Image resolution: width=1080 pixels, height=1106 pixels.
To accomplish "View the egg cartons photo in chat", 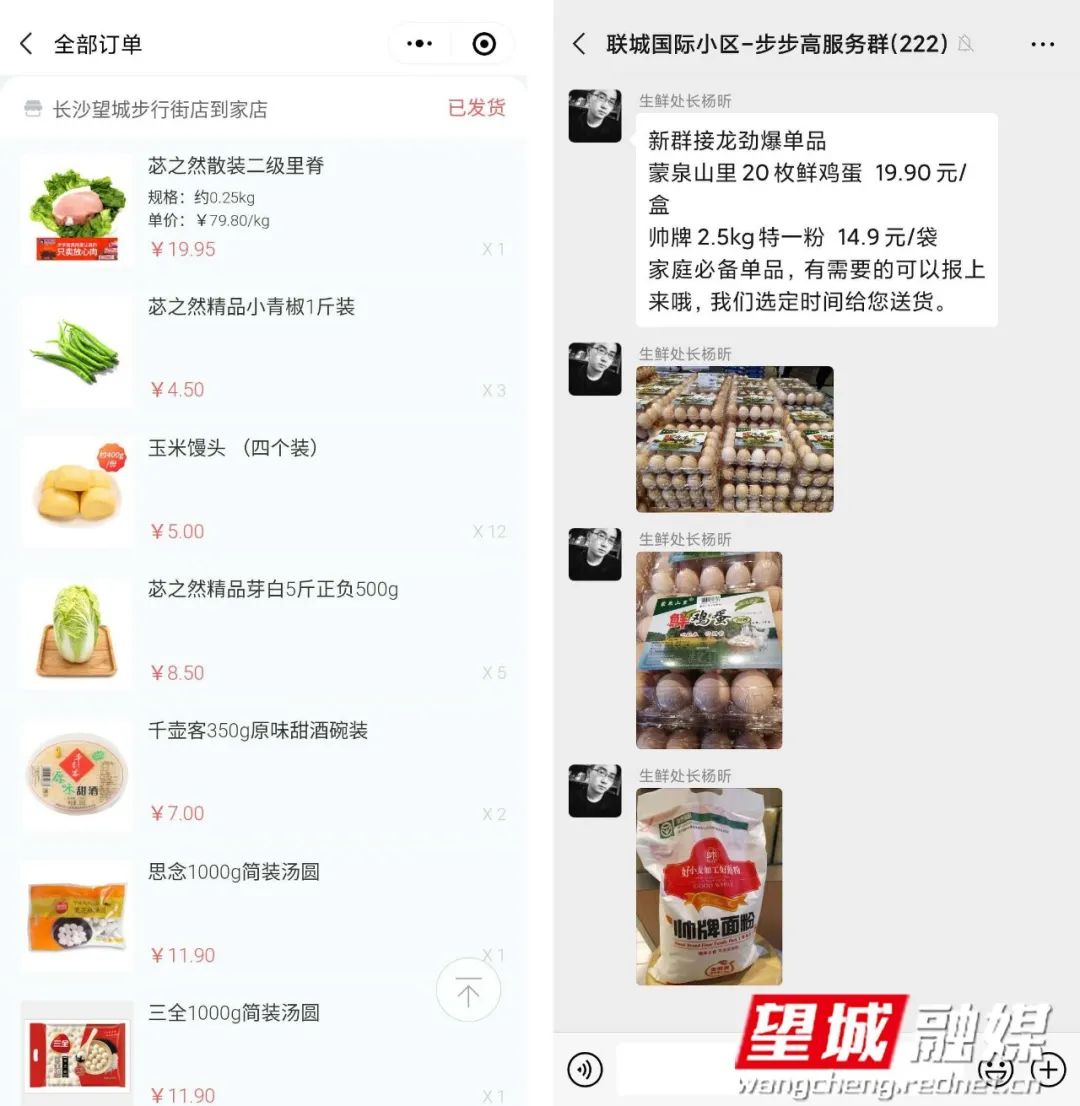I will click(734, 439).
